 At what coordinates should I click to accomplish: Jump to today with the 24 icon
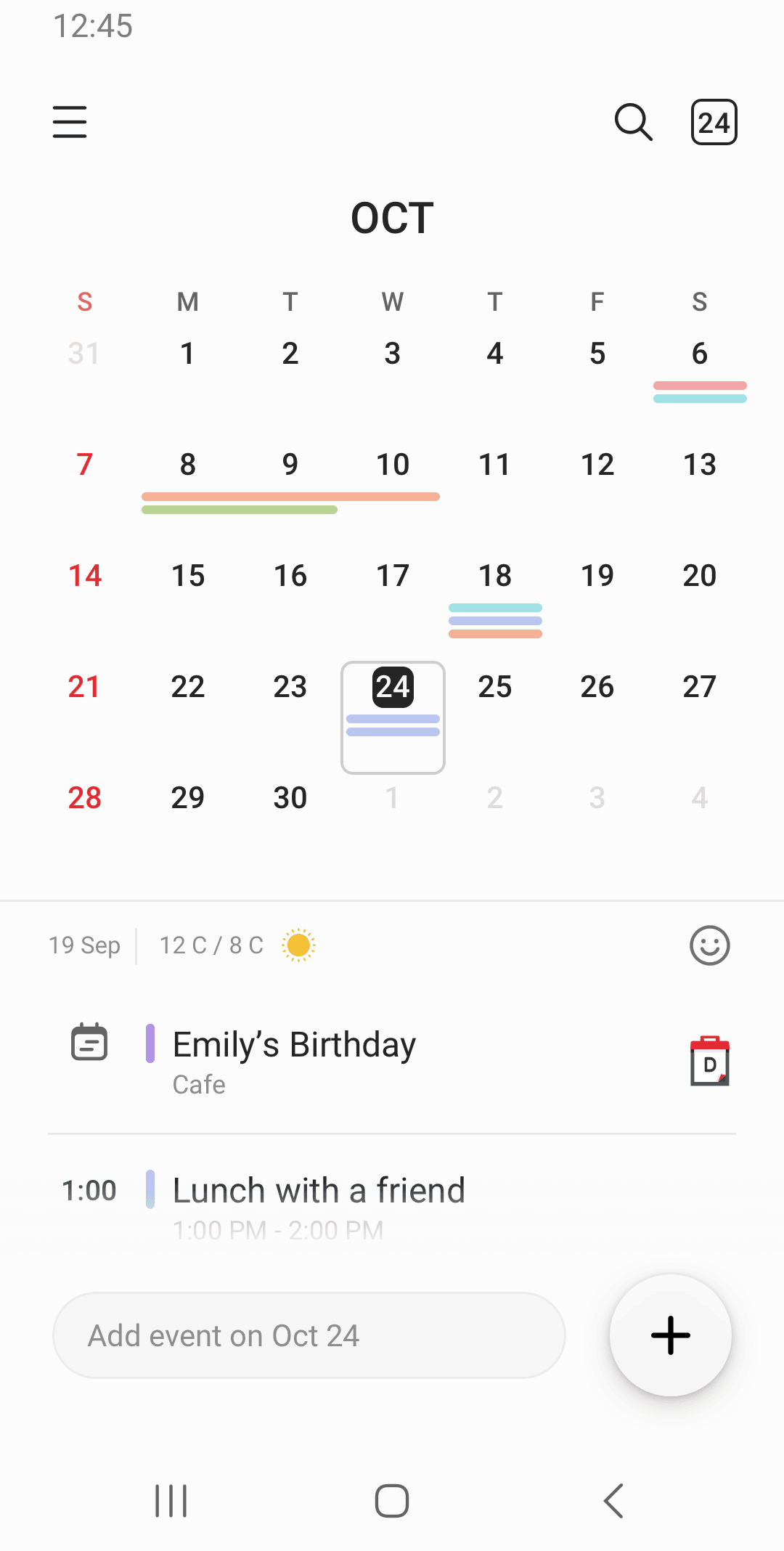[x=714, y=122]
